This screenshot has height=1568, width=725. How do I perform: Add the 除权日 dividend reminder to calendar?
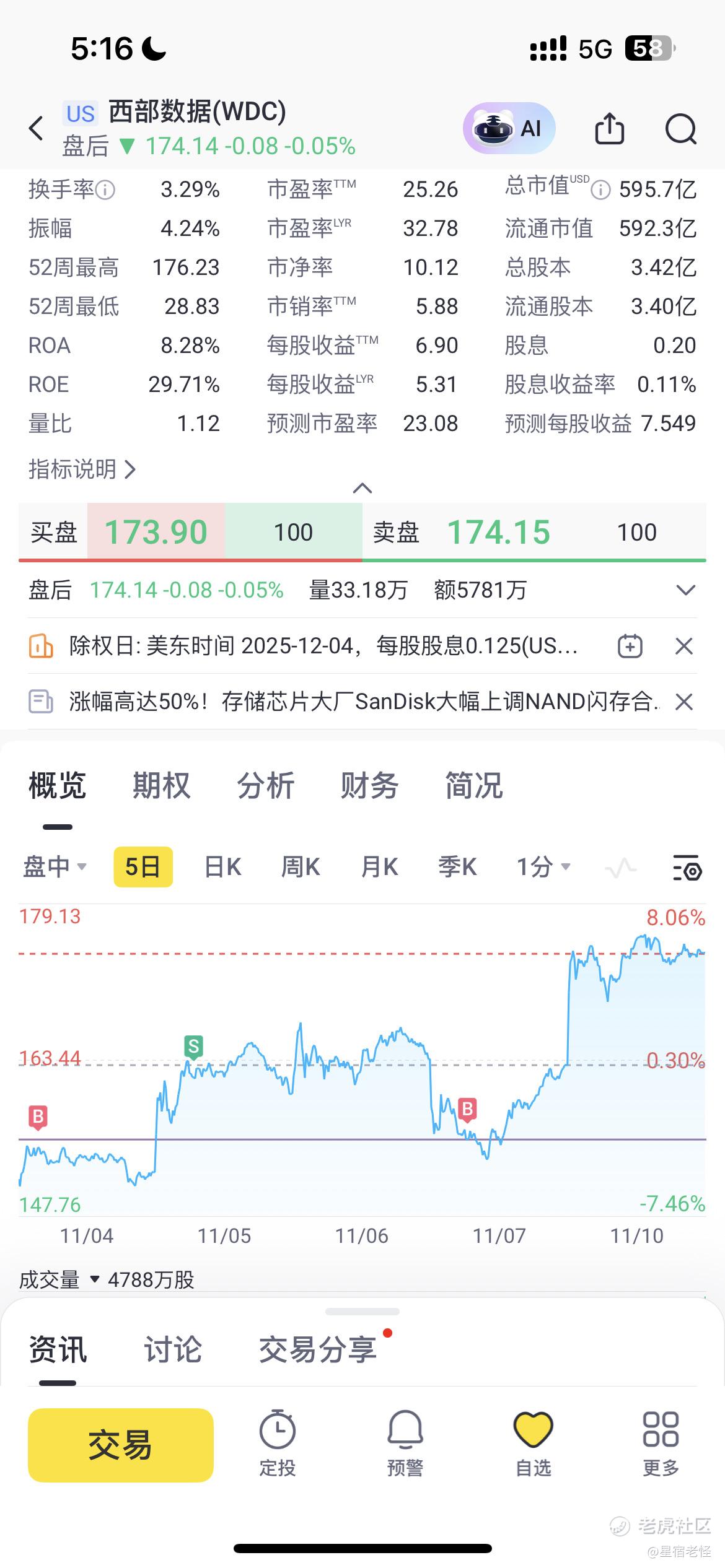click(630, 647)
